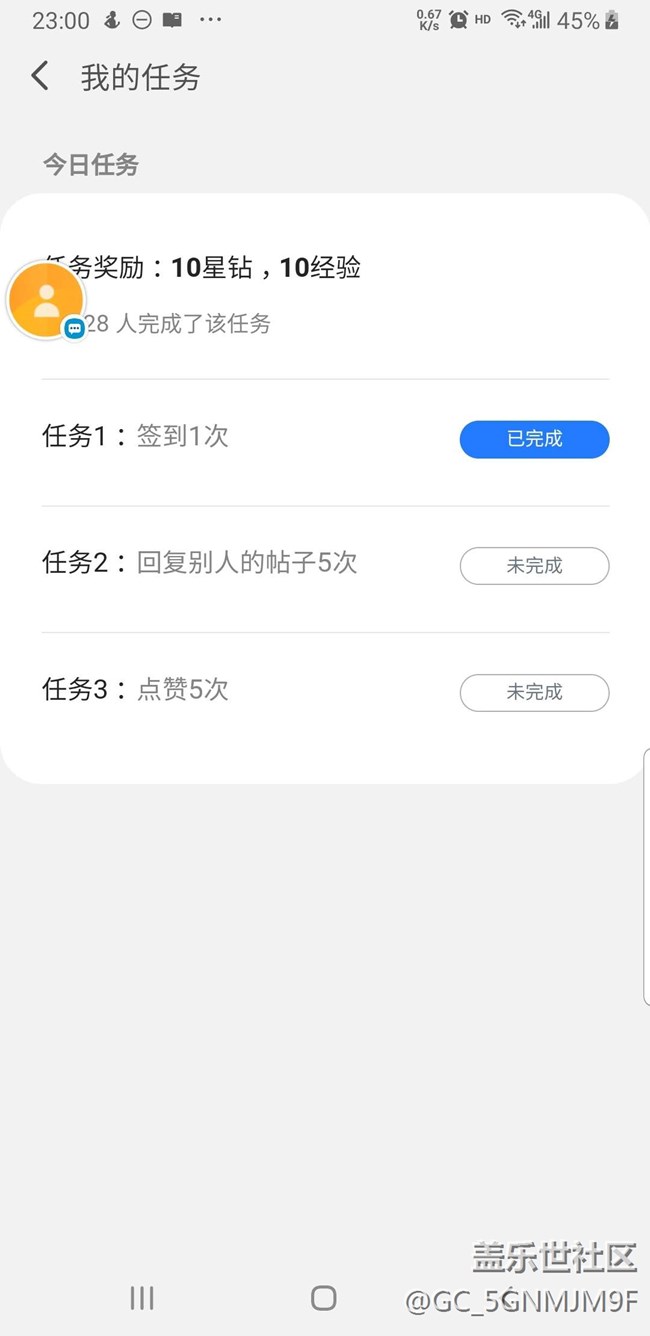Open recent apps from navigation bar

click(x=142, y=1298)
